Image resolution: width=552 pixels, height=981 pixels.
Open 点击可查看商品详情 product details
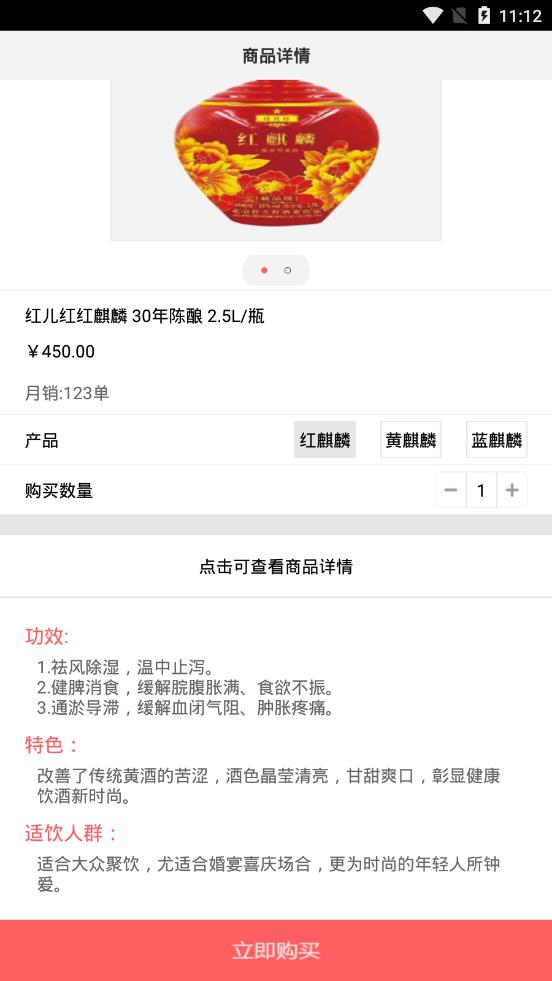coord(276,566)
